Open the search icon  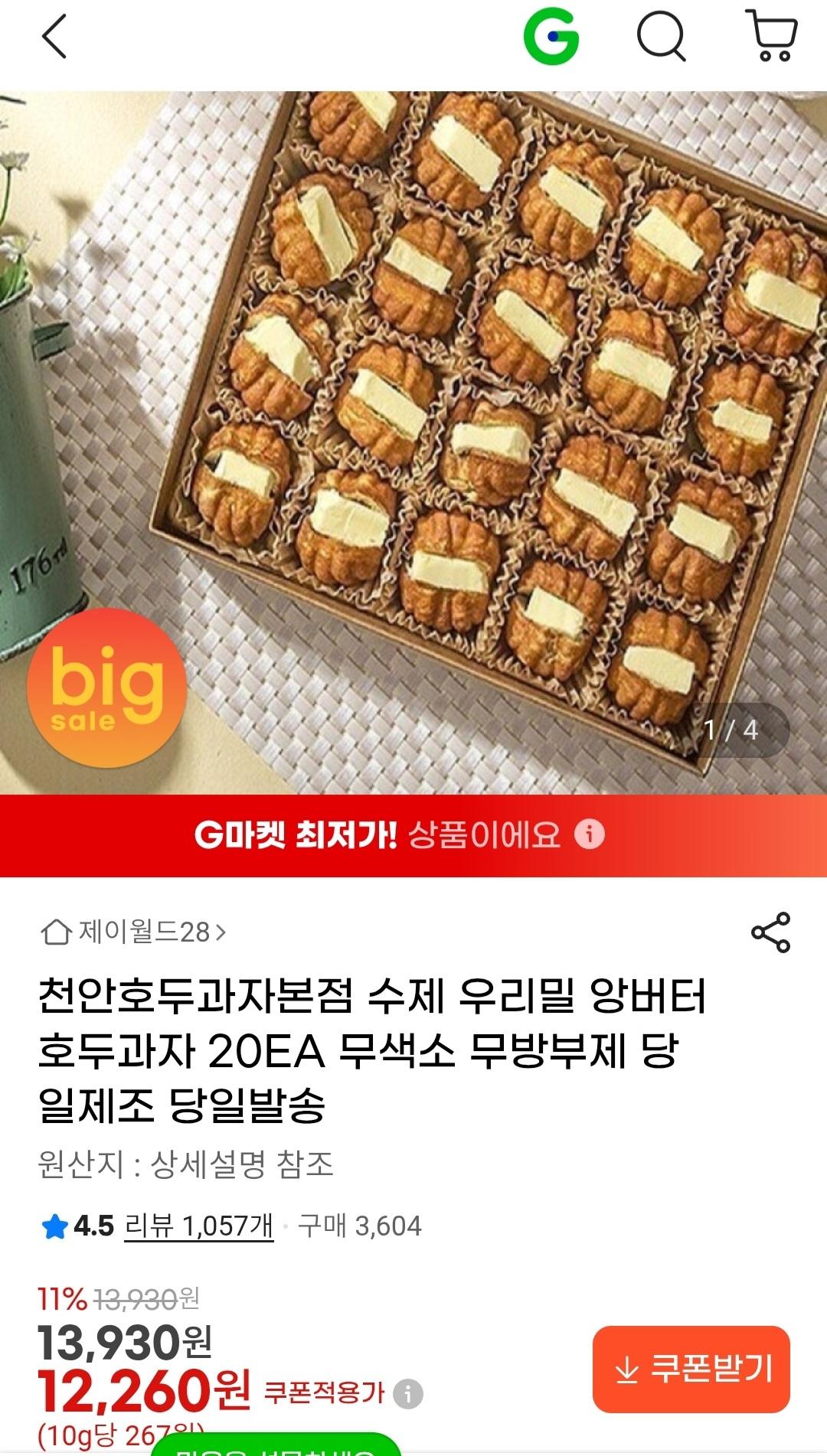click(x=661, y=36)
